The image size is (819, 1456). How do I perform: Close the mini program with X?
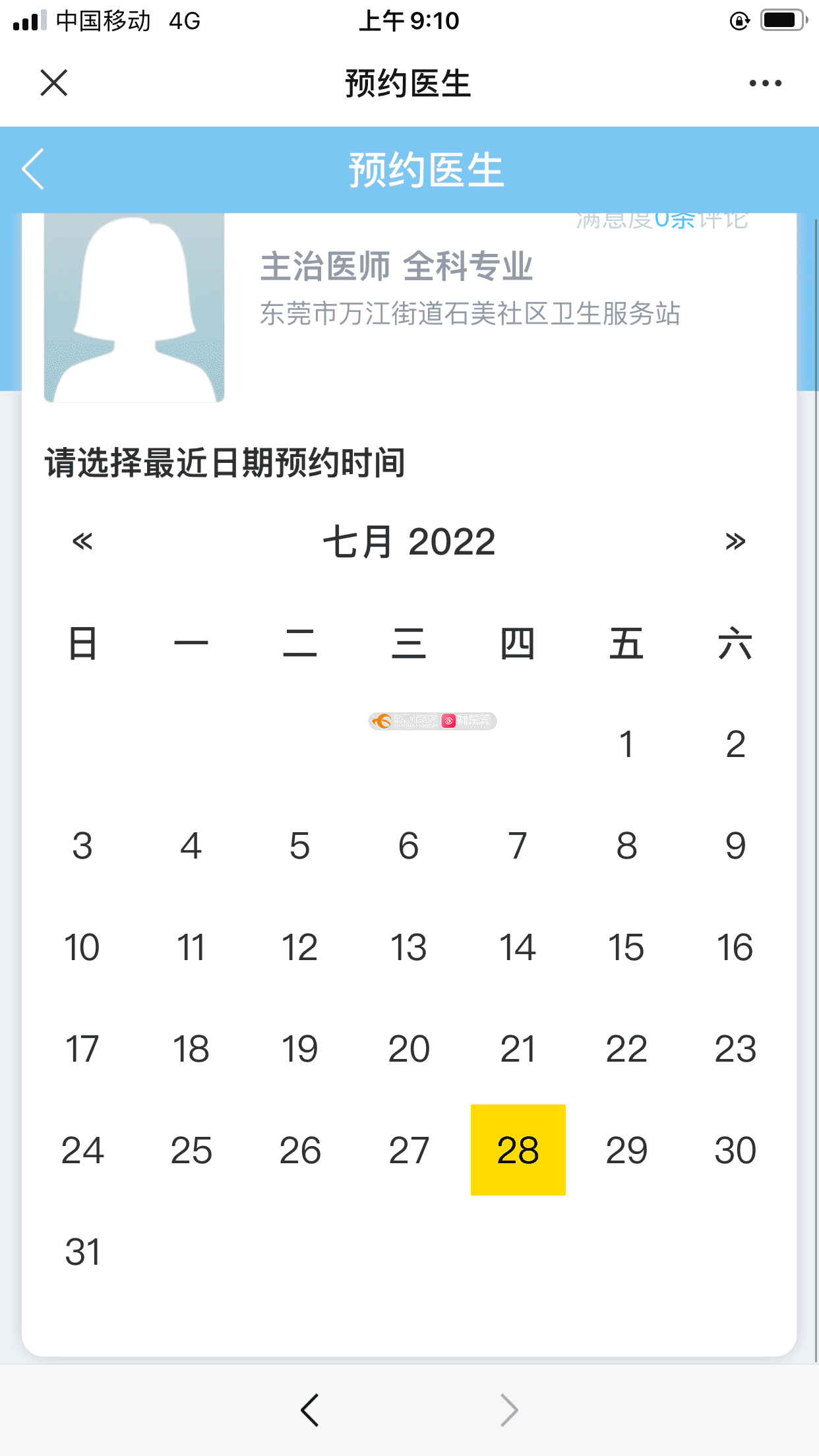[54, 83]
